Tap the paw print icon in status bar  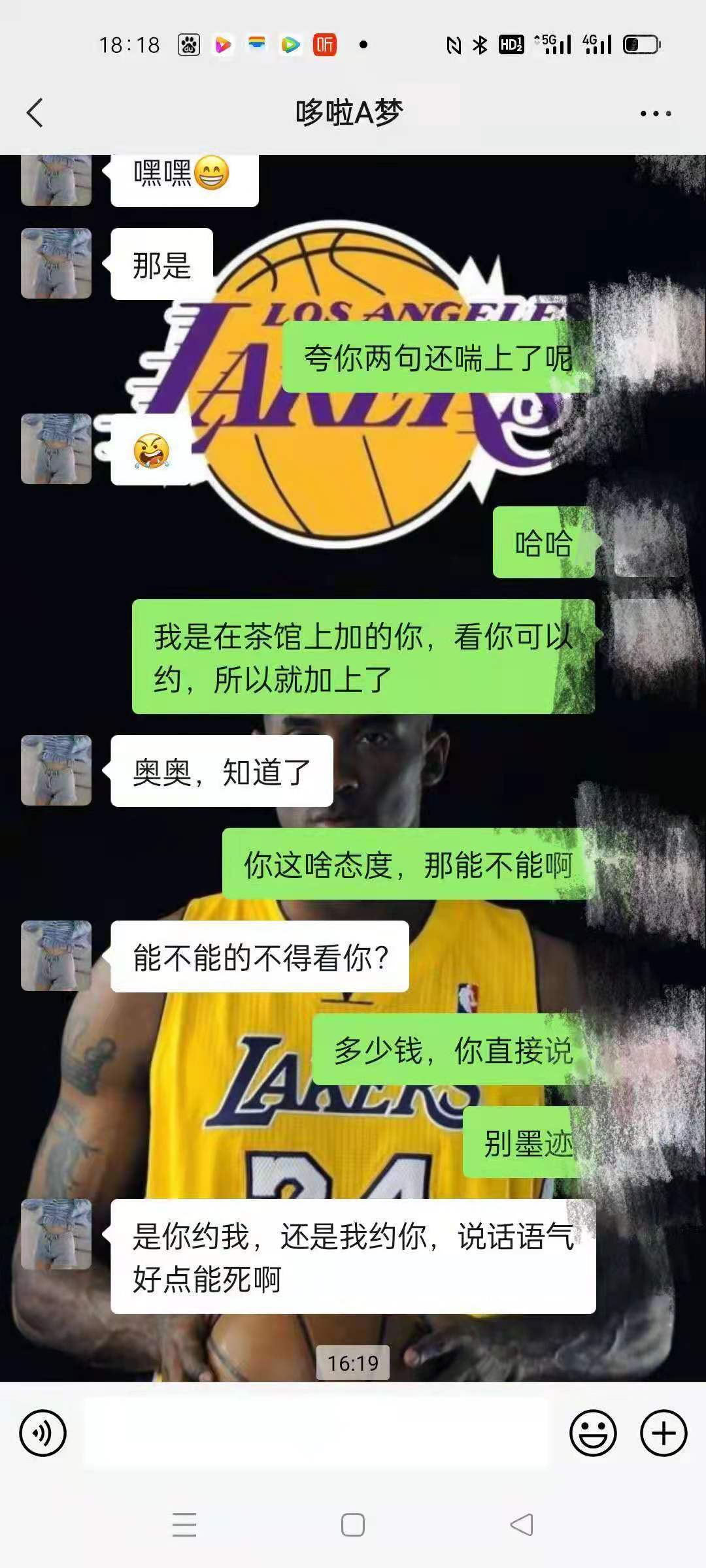(188, 44)
